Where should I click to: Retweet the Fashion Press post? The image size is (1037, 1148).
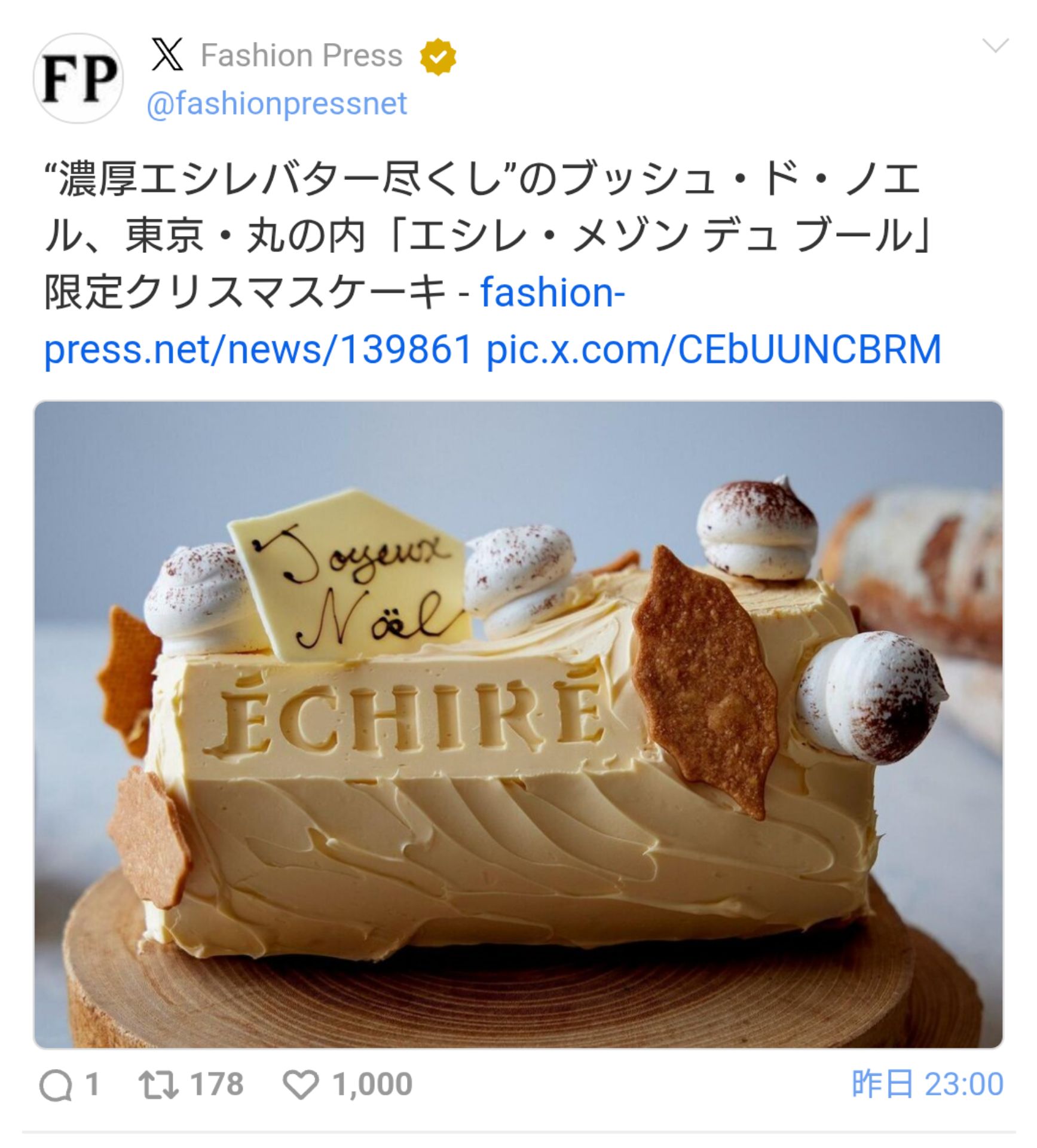pyautogui.click(x=159, y=1085)
